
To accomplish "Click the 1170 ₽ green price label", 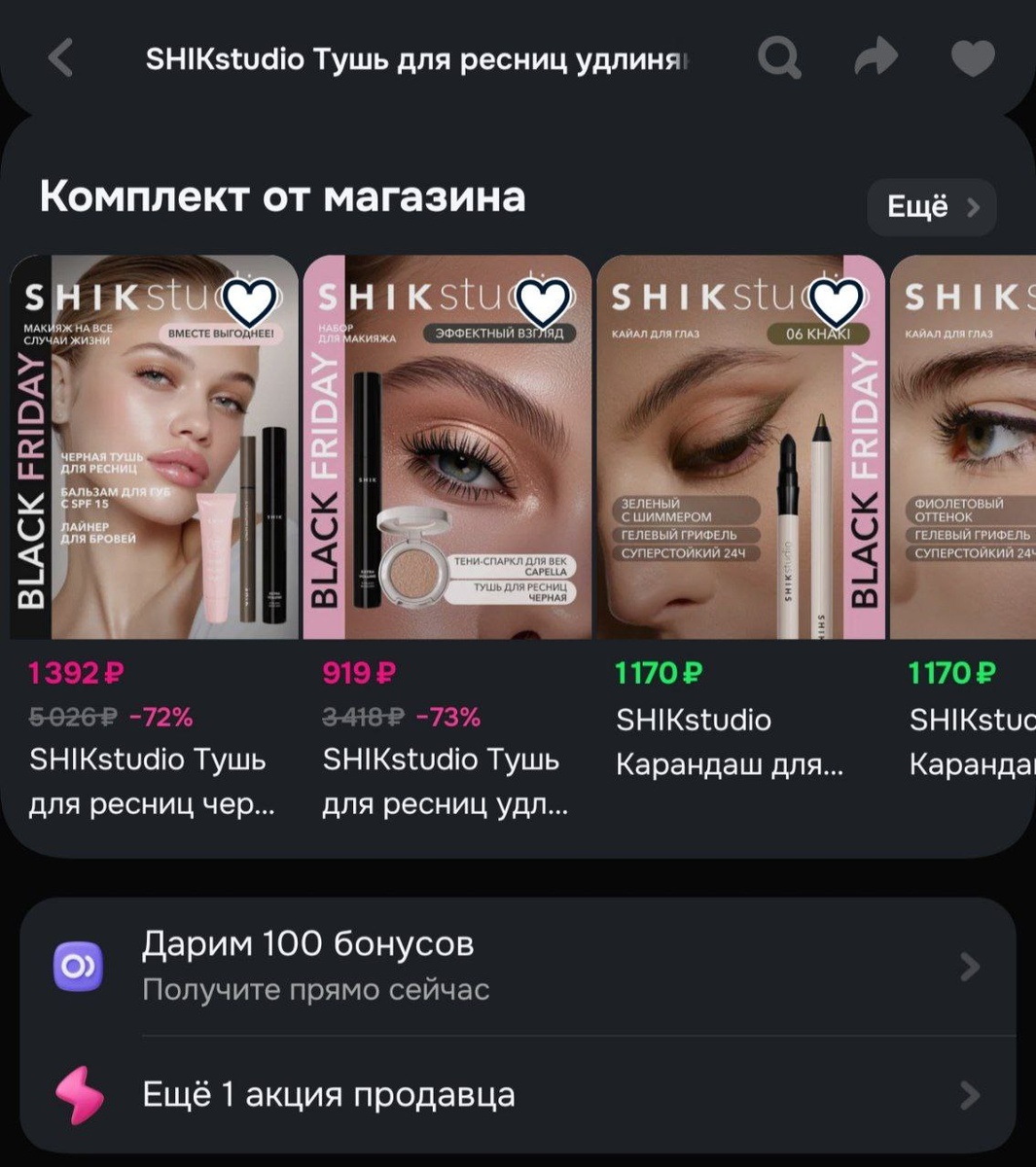I will (x=657, y=672).
